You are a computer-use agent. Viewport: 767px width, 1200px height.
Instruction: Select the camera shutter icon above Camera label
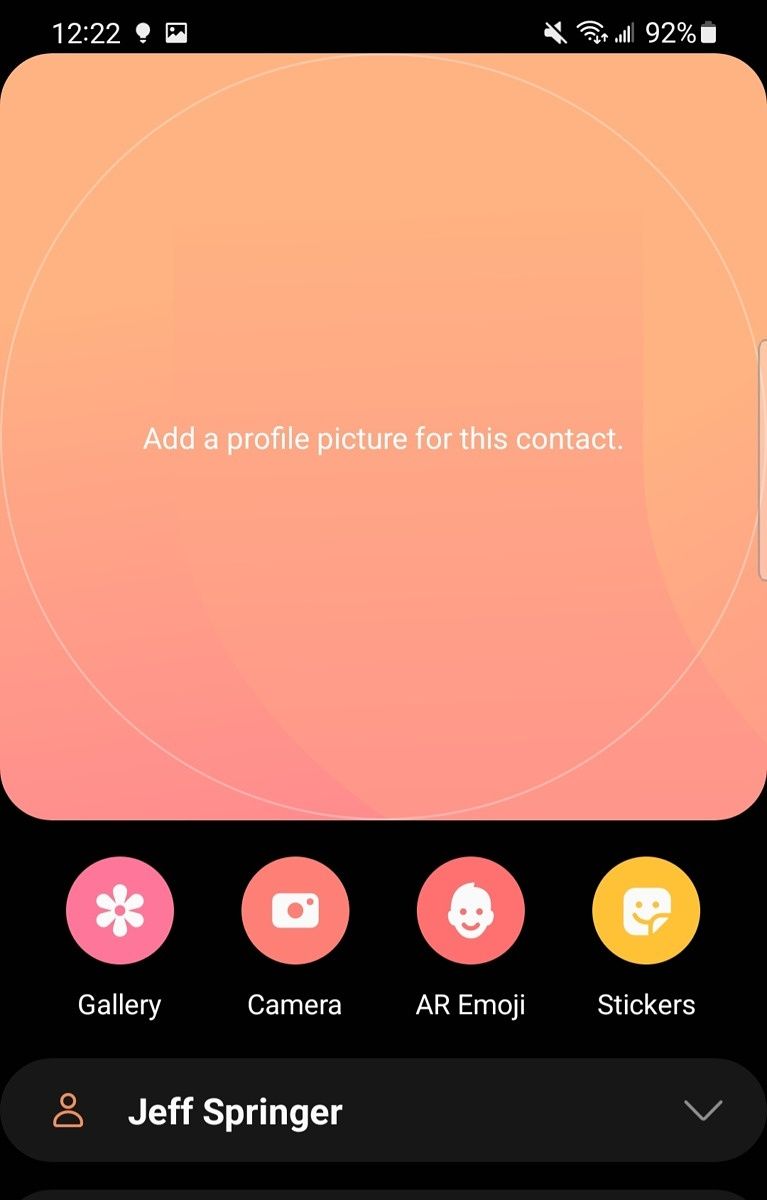coord(294,910)
